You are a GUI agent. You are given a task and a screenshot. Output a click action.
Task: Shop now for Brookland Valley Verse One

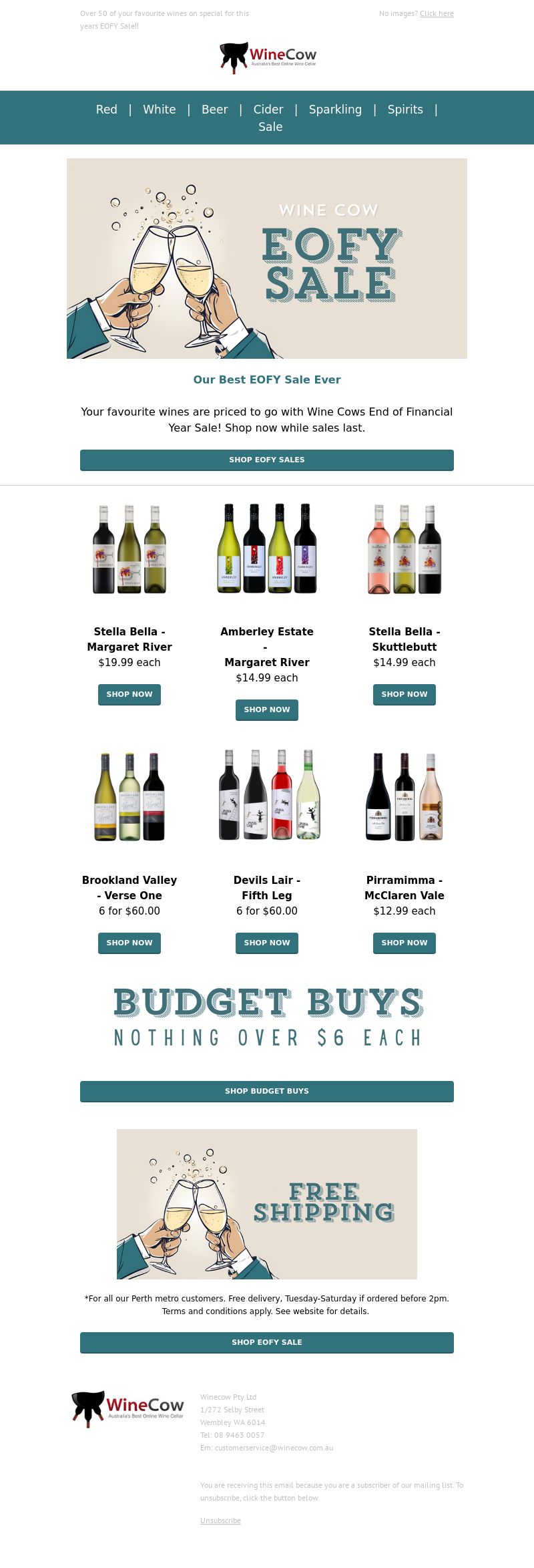click(x=129, y=943)
